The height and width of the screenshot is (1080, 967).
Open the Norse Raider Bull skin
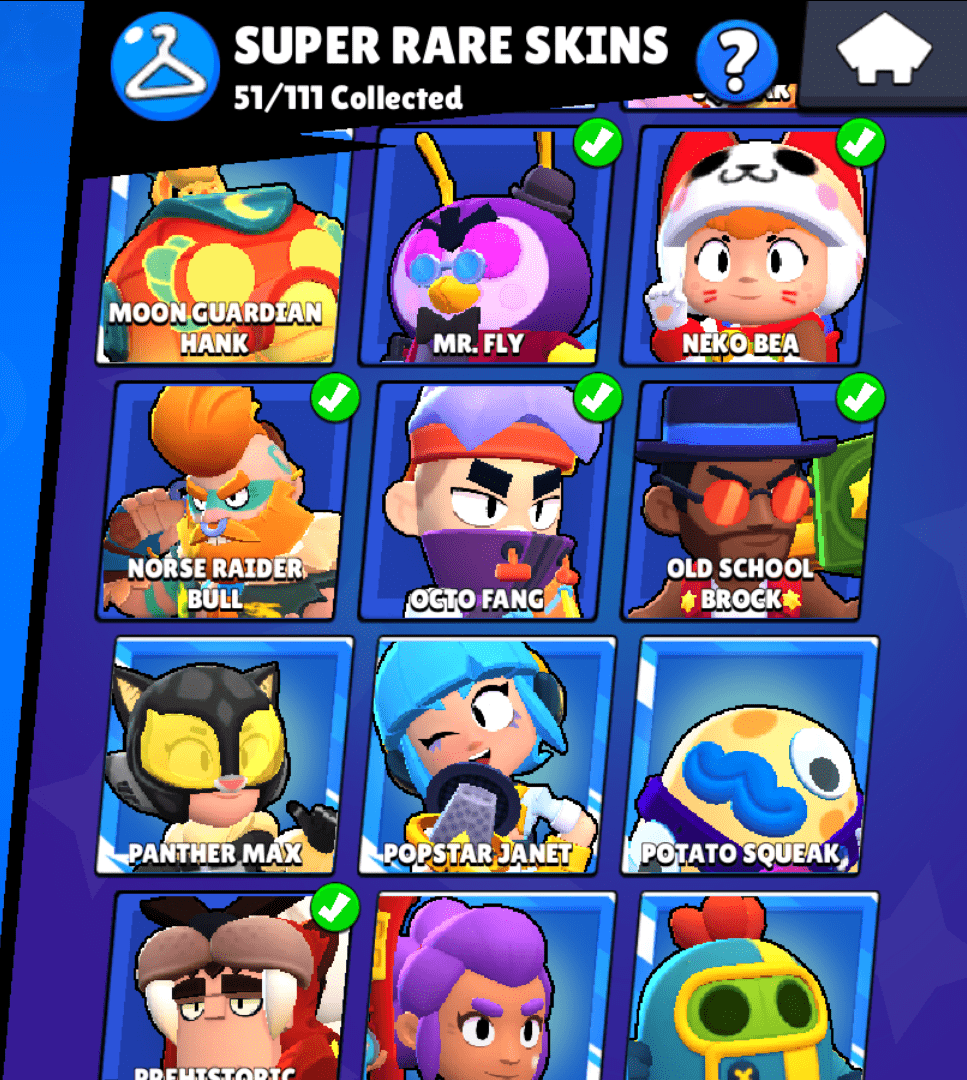(x=226, y=500)
